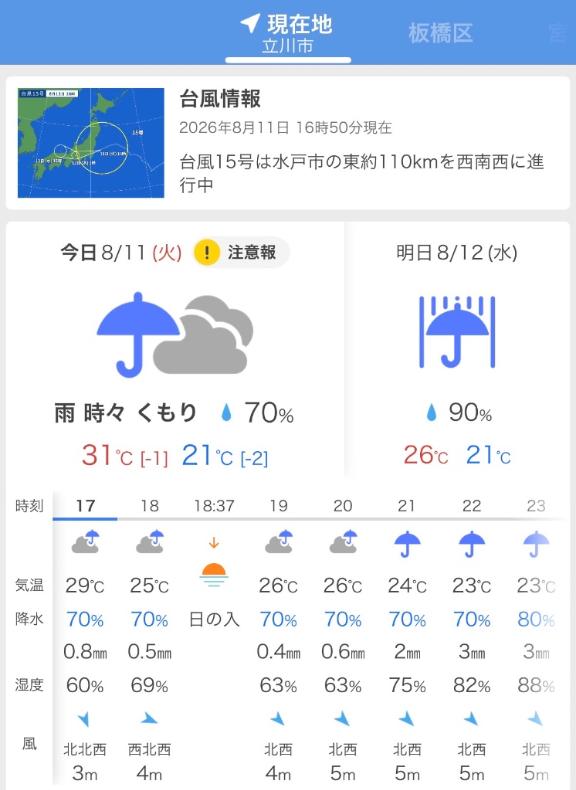Select the 現在地 立川市 location tab
The width and height of the screenshot is (576, 790).
point(288,33)
